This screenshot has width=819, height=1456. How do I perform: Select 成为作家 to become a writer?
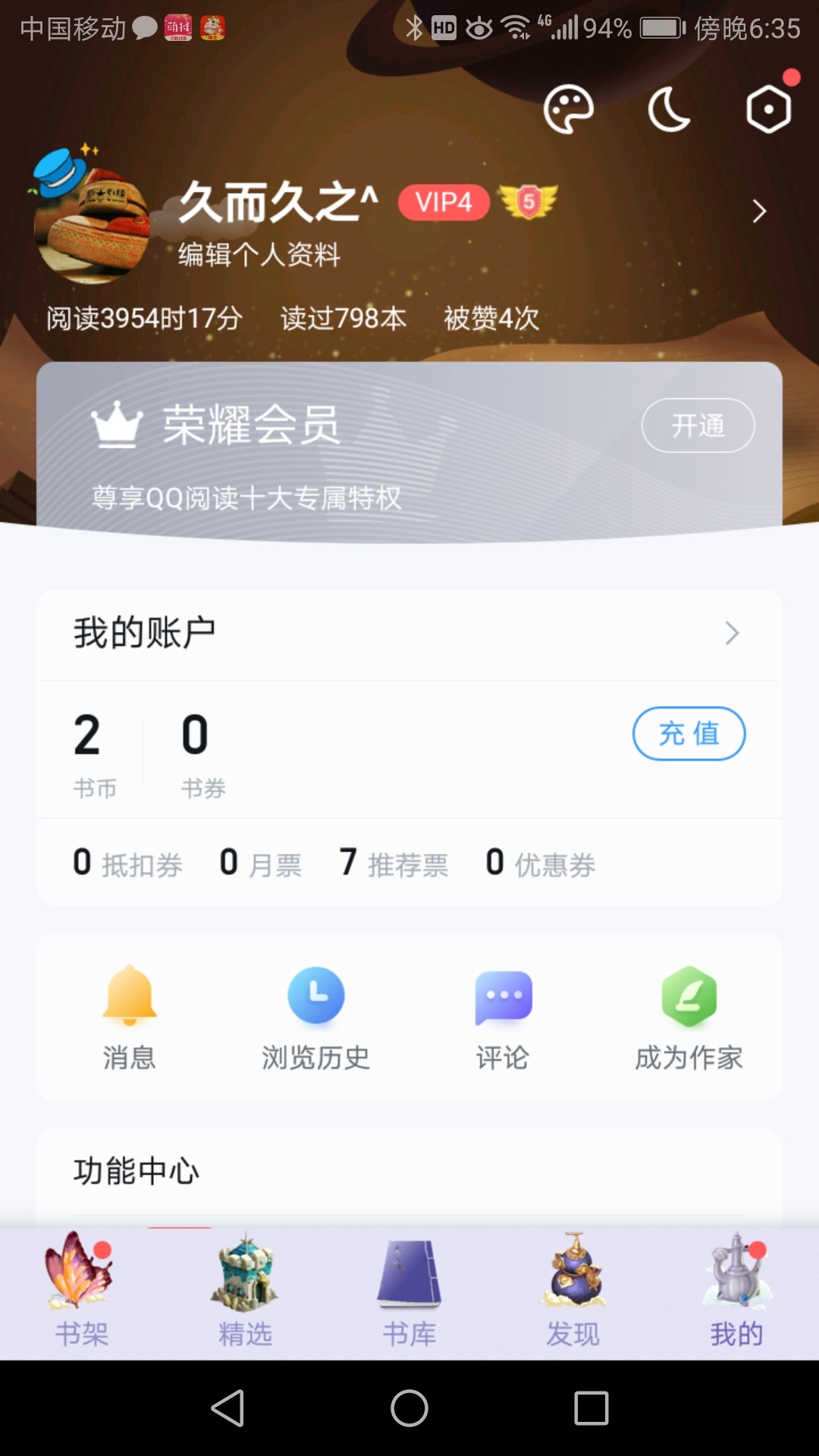point(689,1017)
